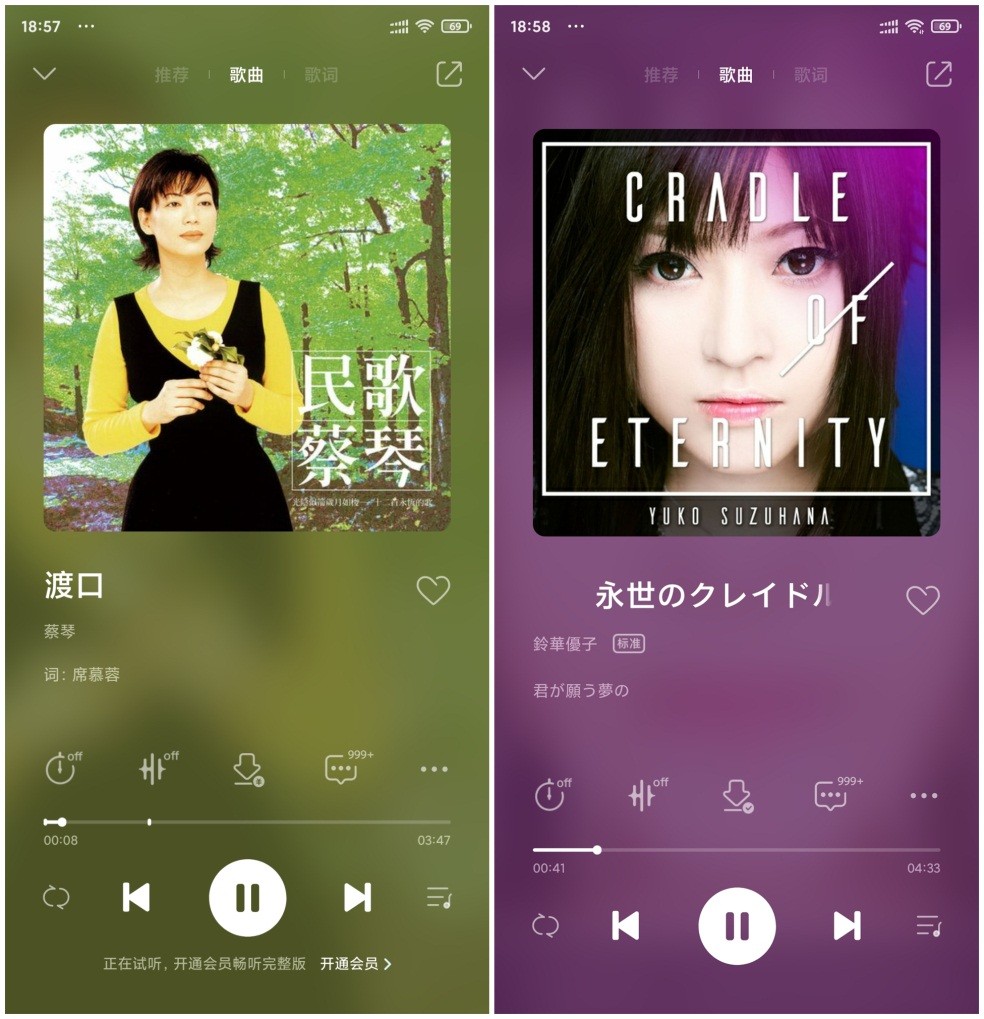
Task: Like the song 渡口
Action: (433, 590)
